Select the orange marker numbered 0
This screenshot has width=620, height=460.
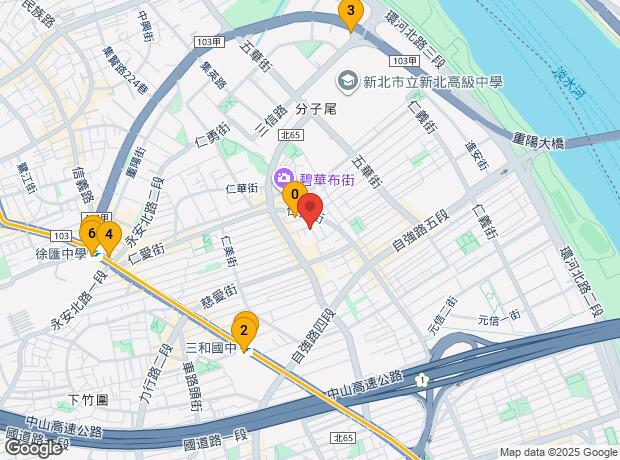pos(294,194)
